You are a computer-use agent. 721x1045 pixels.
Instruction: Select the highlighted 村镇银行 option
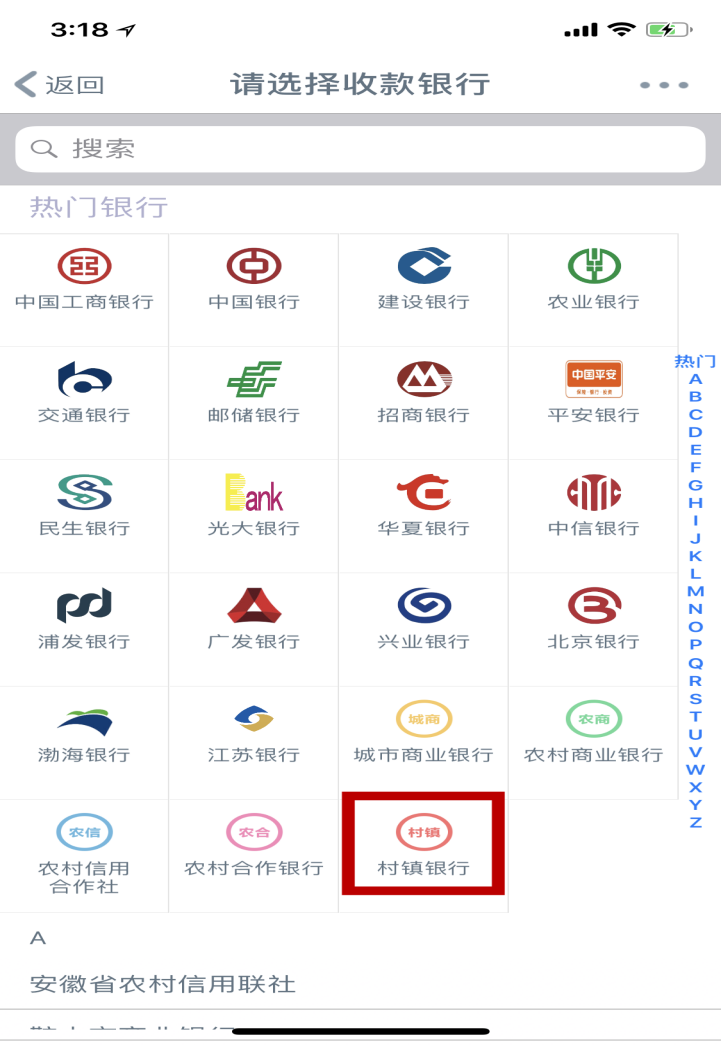424,846
